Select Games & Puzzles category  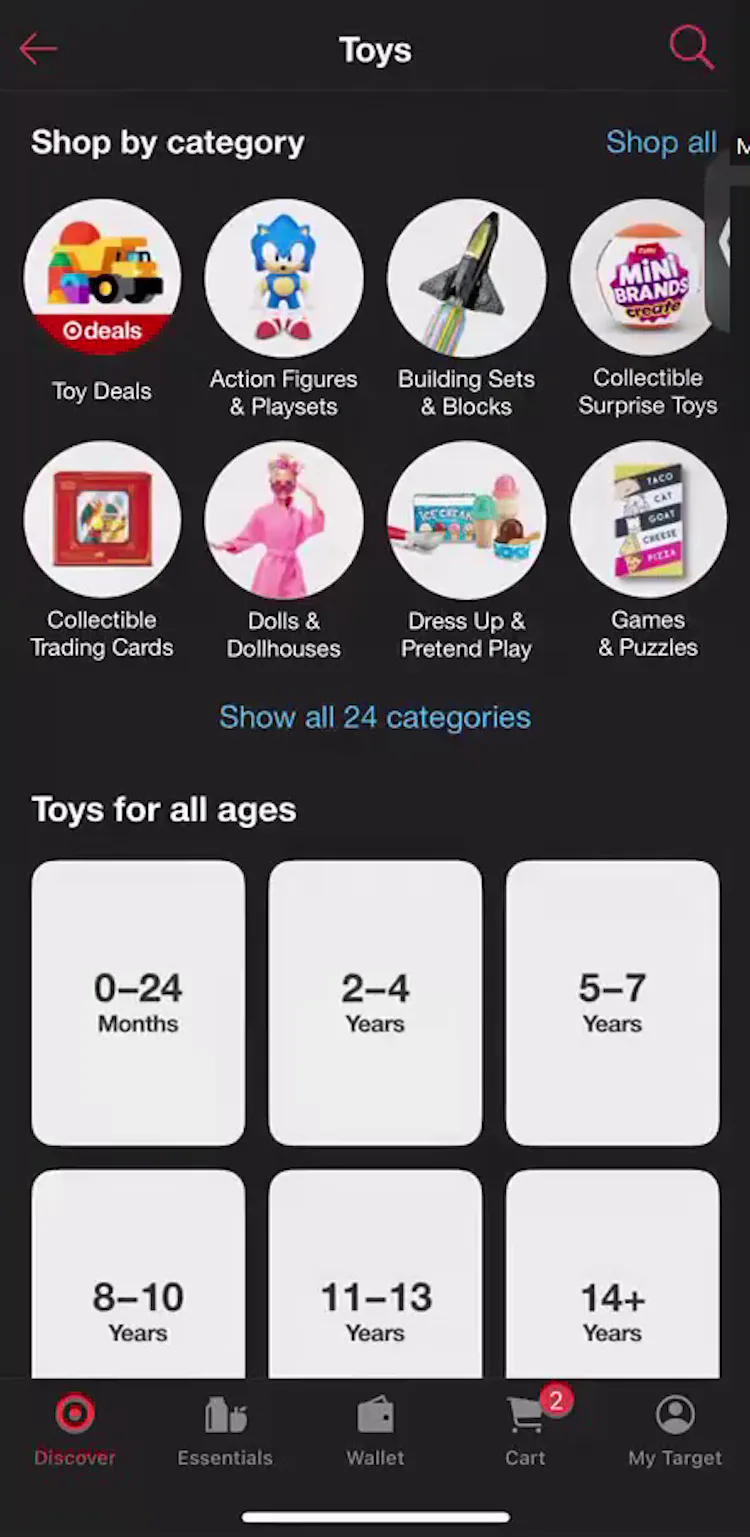click(x=647, y=518)
